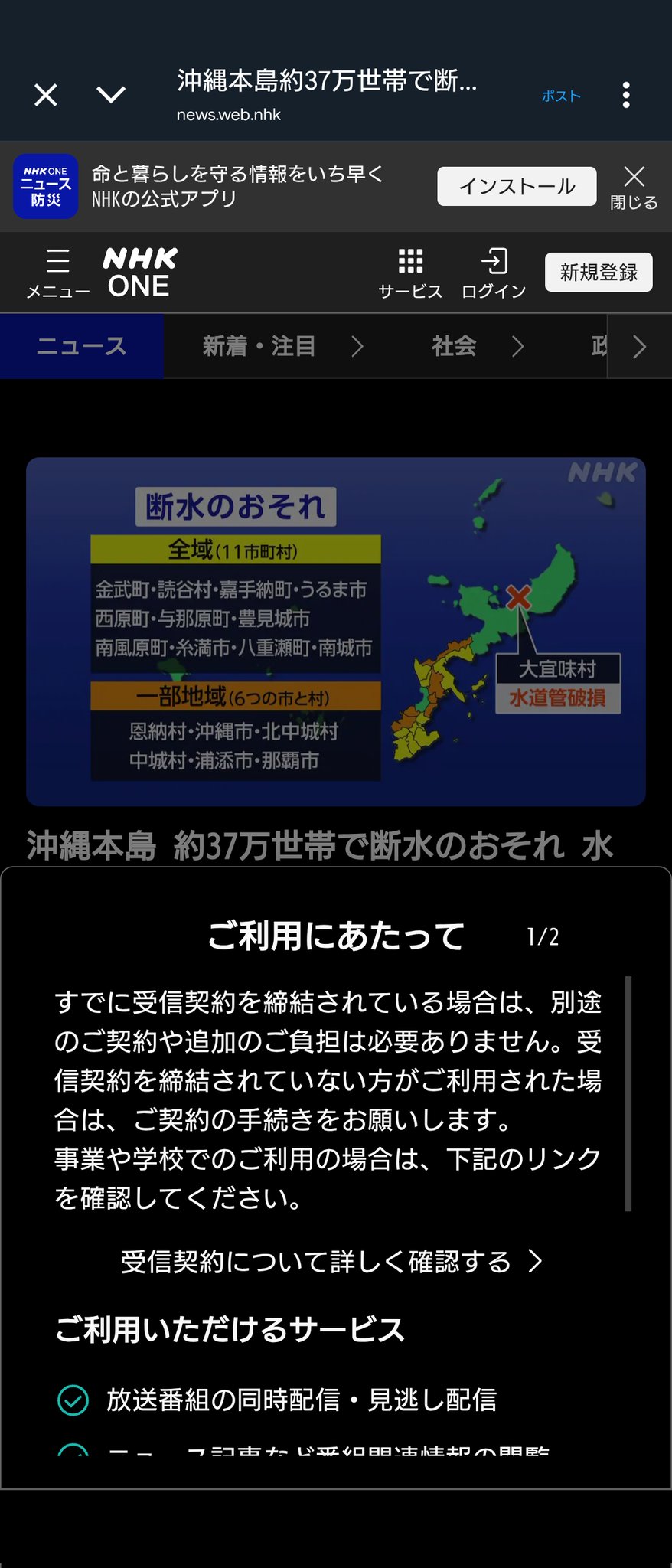Open the サービス grid menu
Viewport: 672px width, 1568px height.
click(410, 273)
